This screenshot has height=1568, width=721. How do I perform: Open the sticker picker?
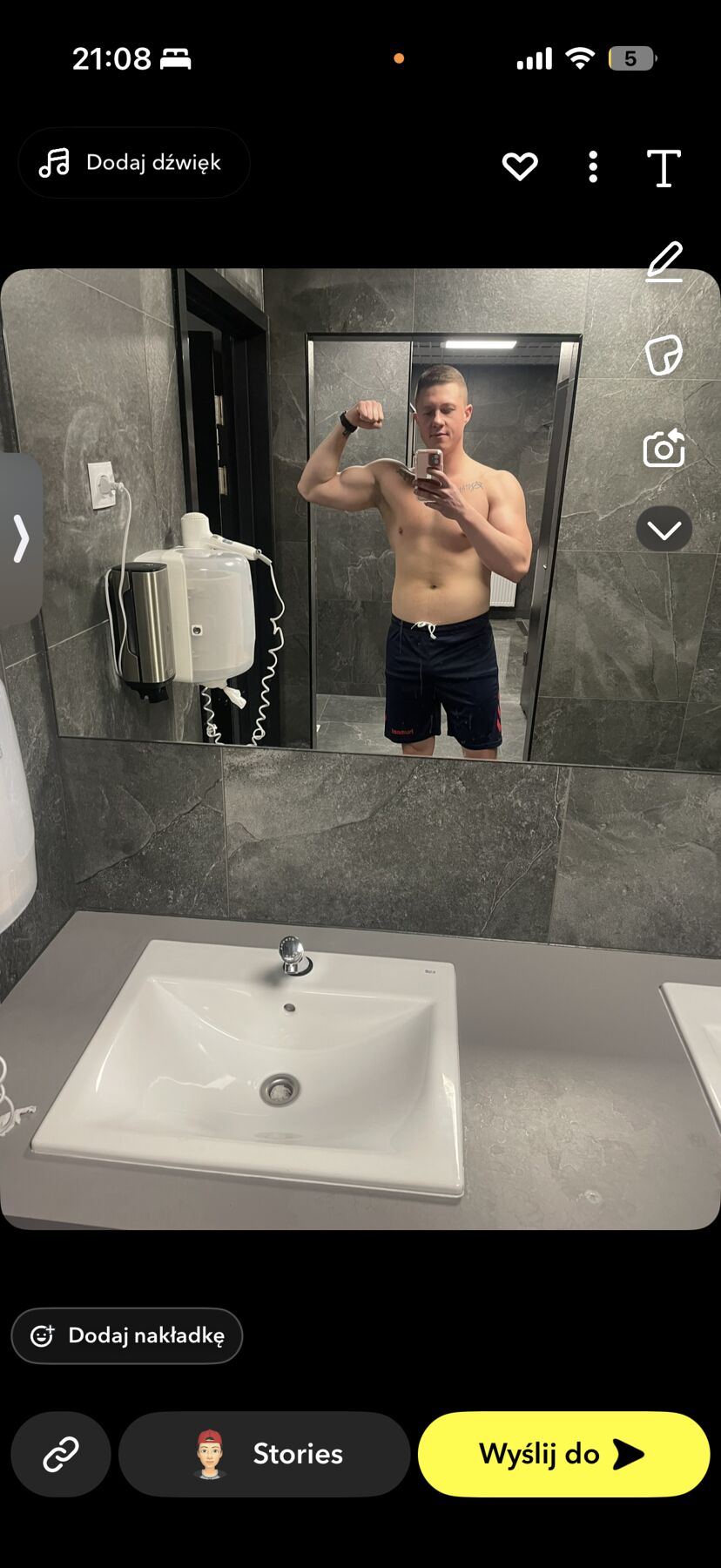point(664,355)
